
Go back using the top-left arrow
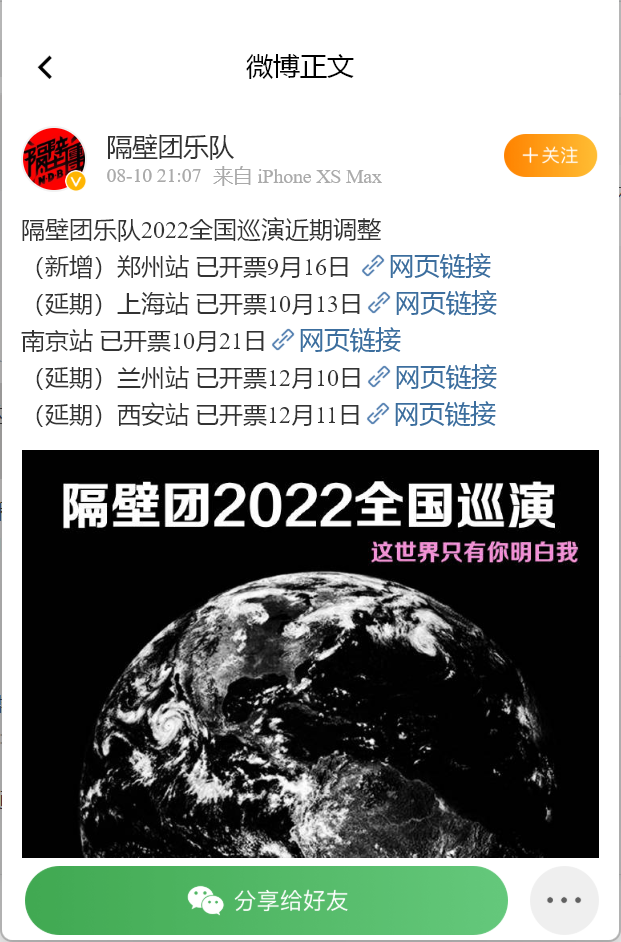coord(45,67)
